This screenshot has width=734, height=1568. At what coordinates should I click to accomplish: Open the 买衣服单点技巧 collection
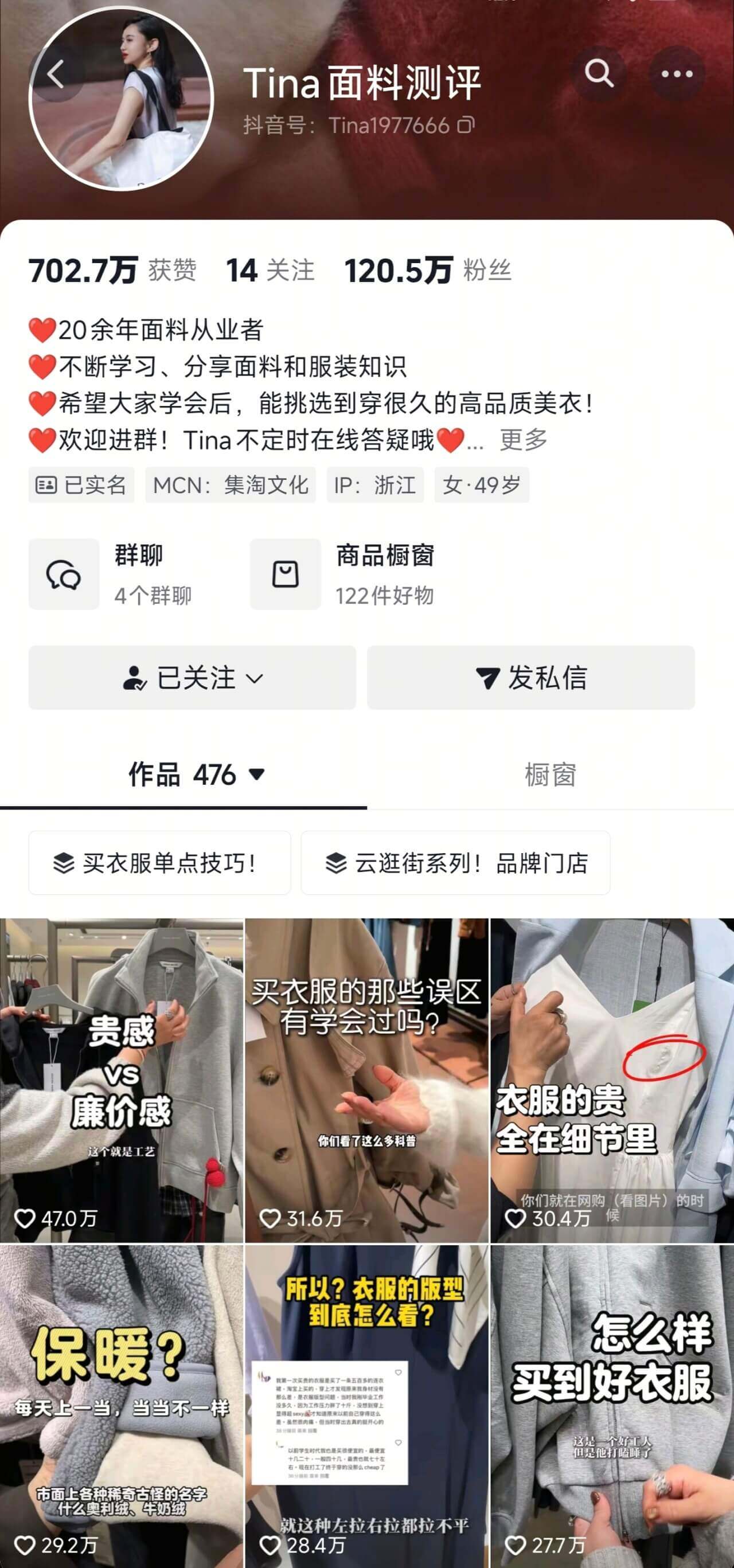[x=159, y=862]
